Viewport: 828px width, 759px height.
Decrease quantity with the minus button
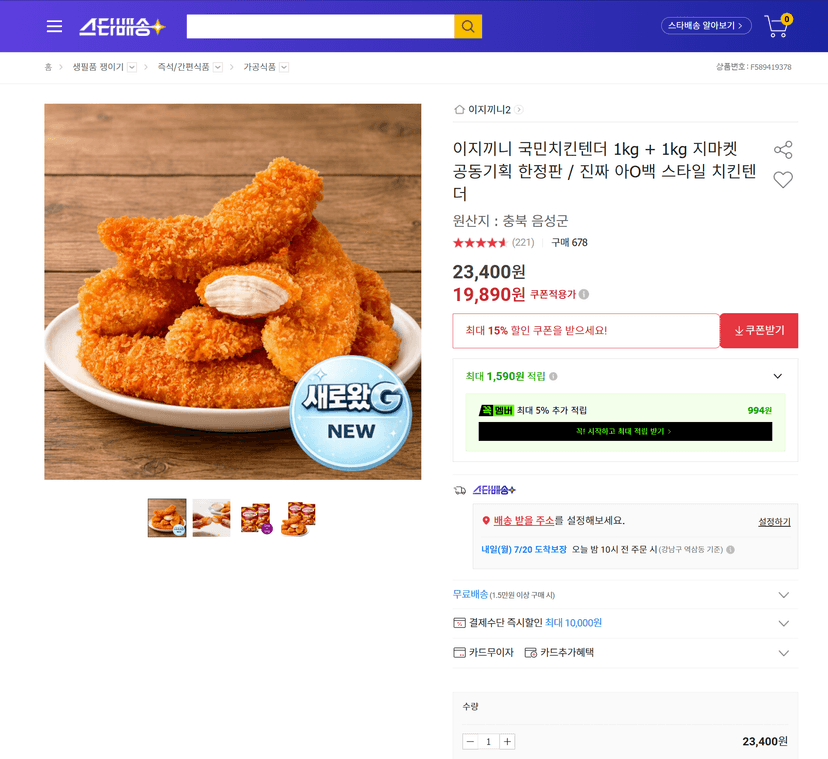[x=470, y=742]
